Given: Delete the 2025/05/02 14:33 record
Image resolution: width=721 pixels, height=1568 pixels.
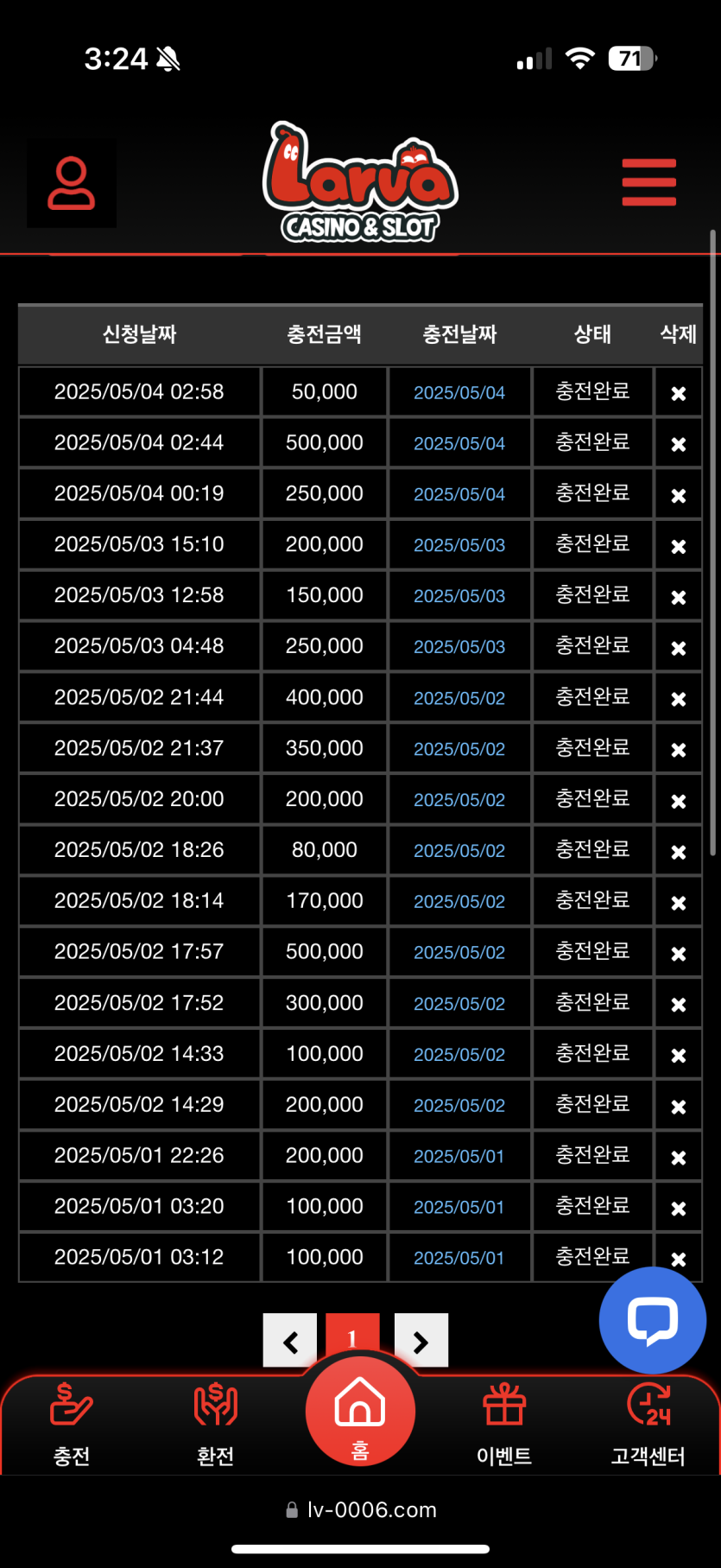Looking at the screenshot, I should (679, 1056).
